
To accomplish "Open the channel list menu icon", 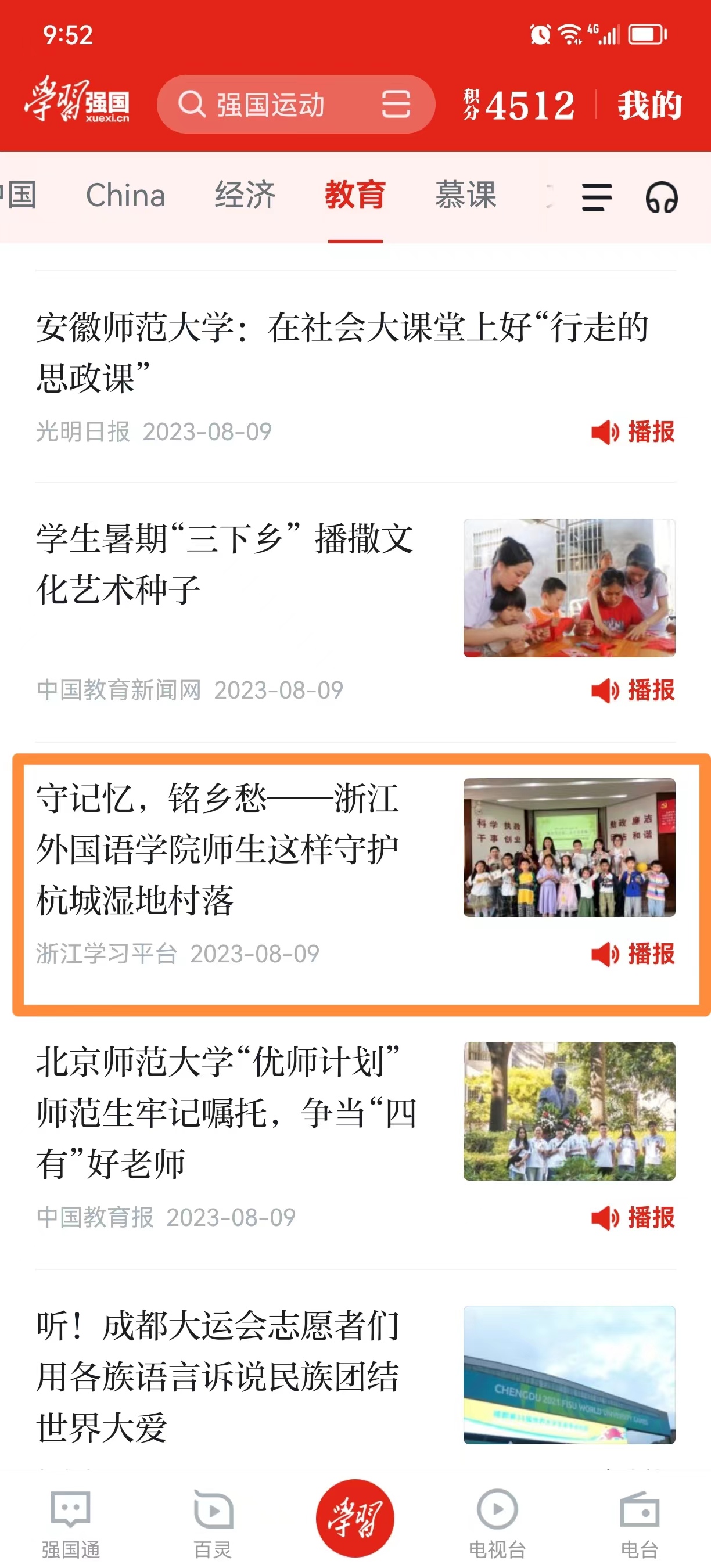I will (x=597, y=198).
